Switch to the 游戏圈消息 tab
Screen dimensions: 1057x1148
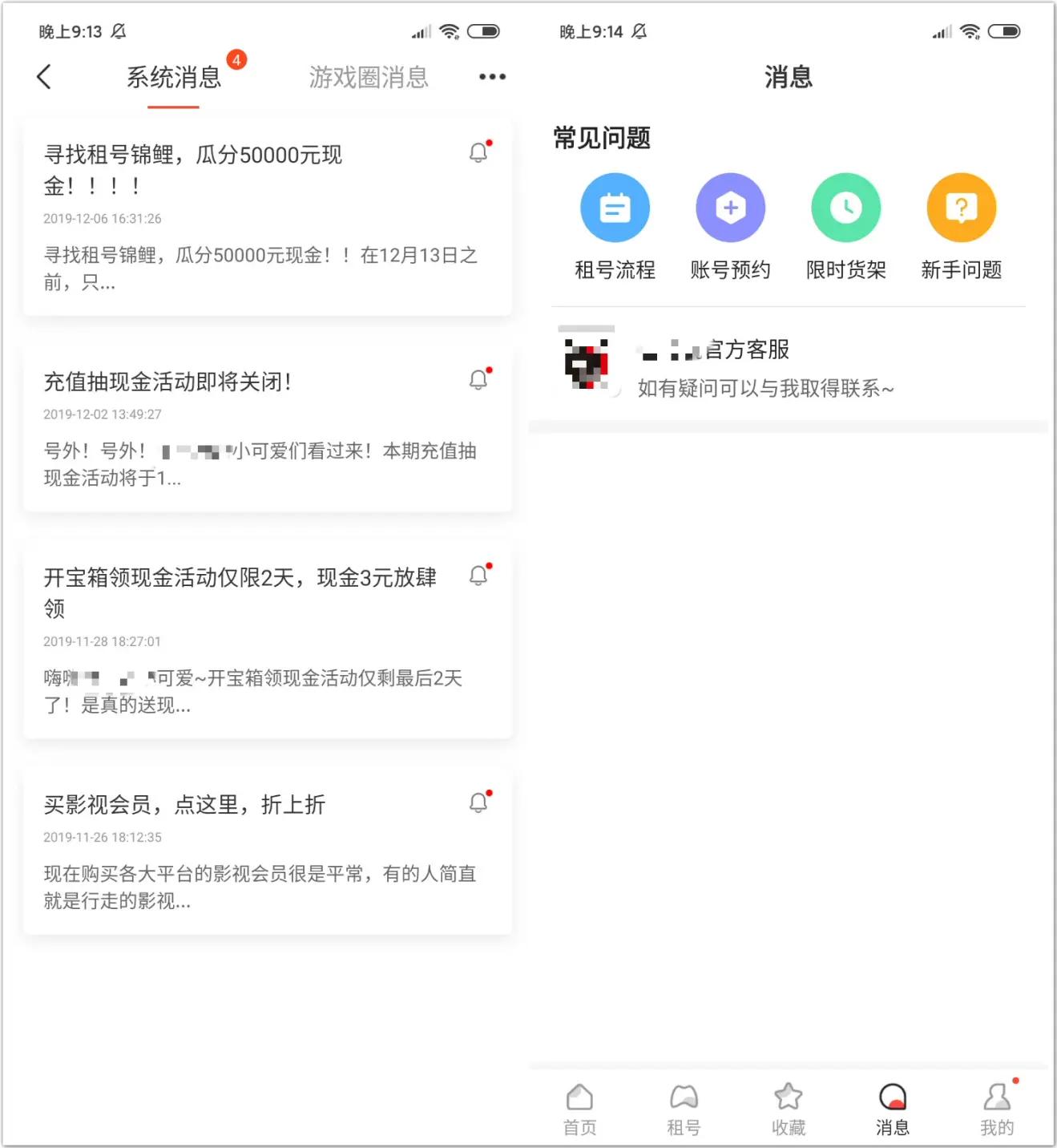(368, 76)
